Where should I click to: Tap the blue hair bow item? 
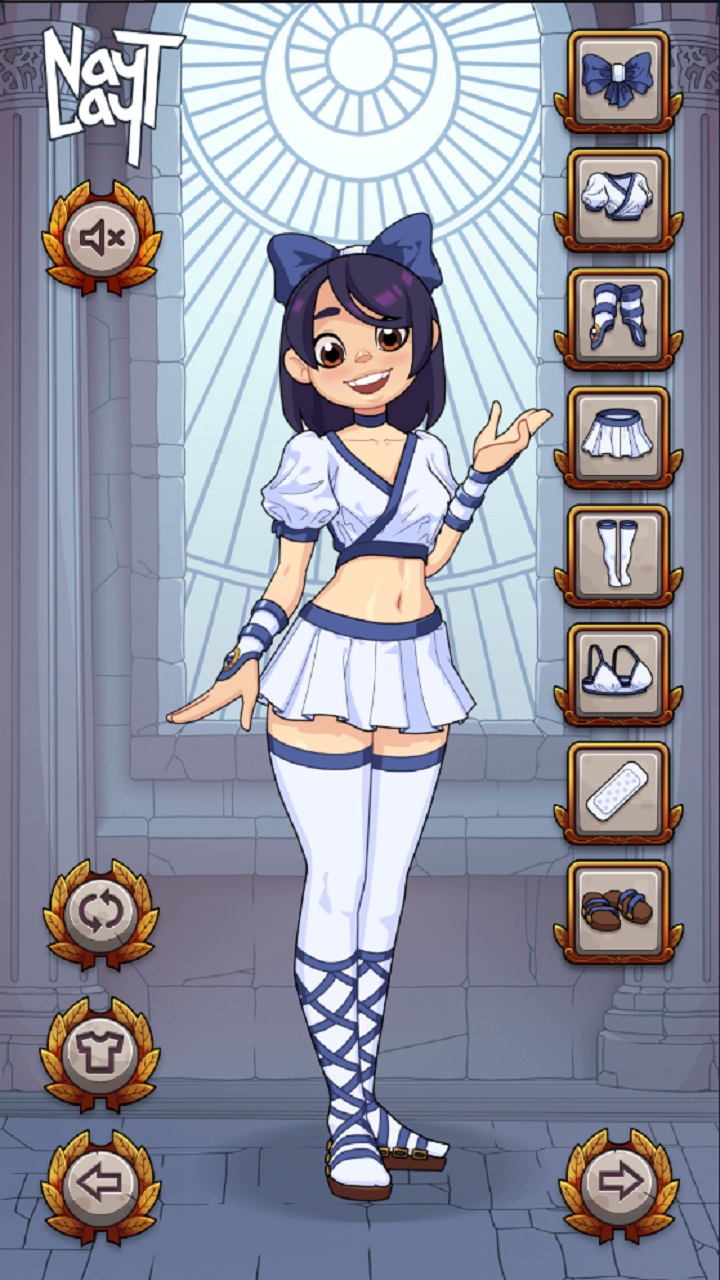(x=618, y=78)
